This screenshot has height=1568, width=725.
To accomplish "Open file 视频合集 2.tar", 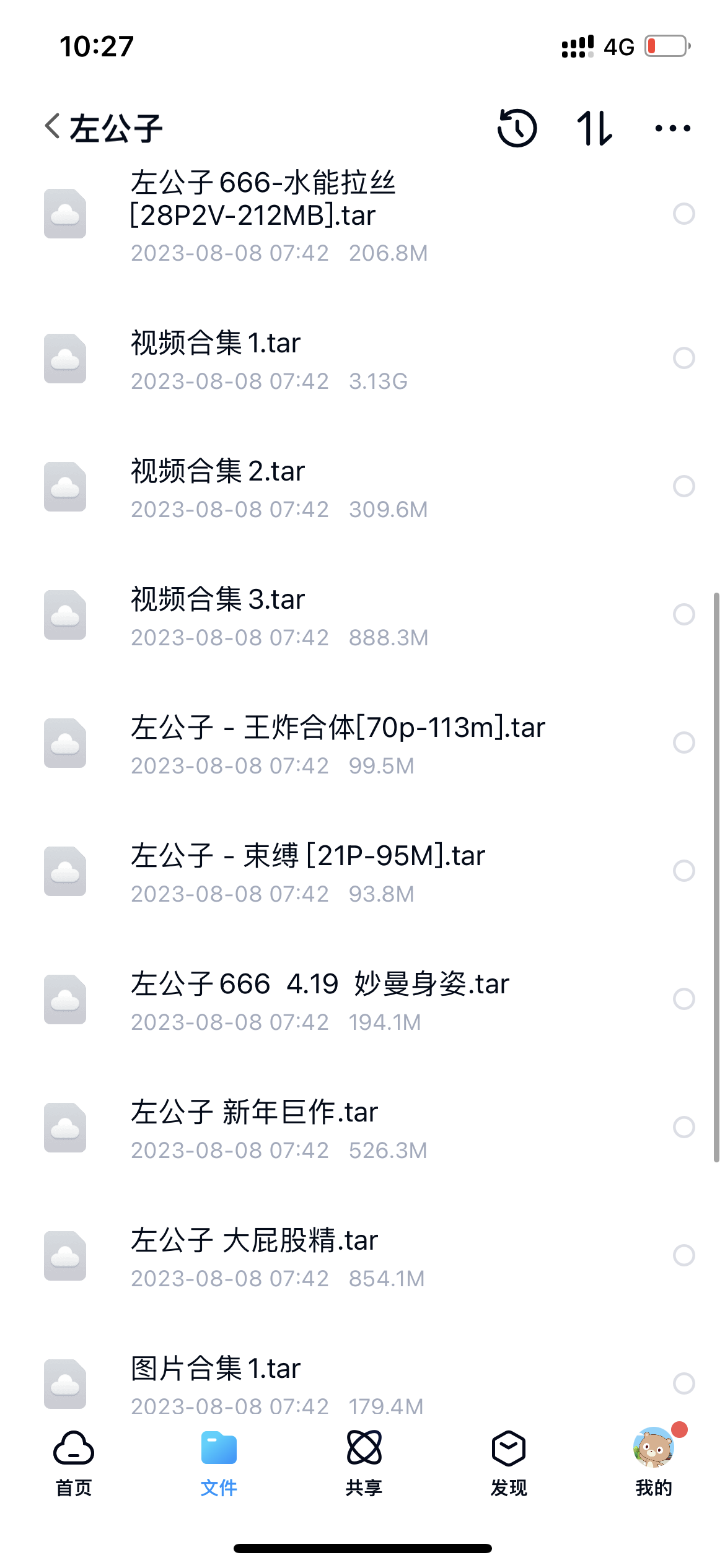I will 362,487.
